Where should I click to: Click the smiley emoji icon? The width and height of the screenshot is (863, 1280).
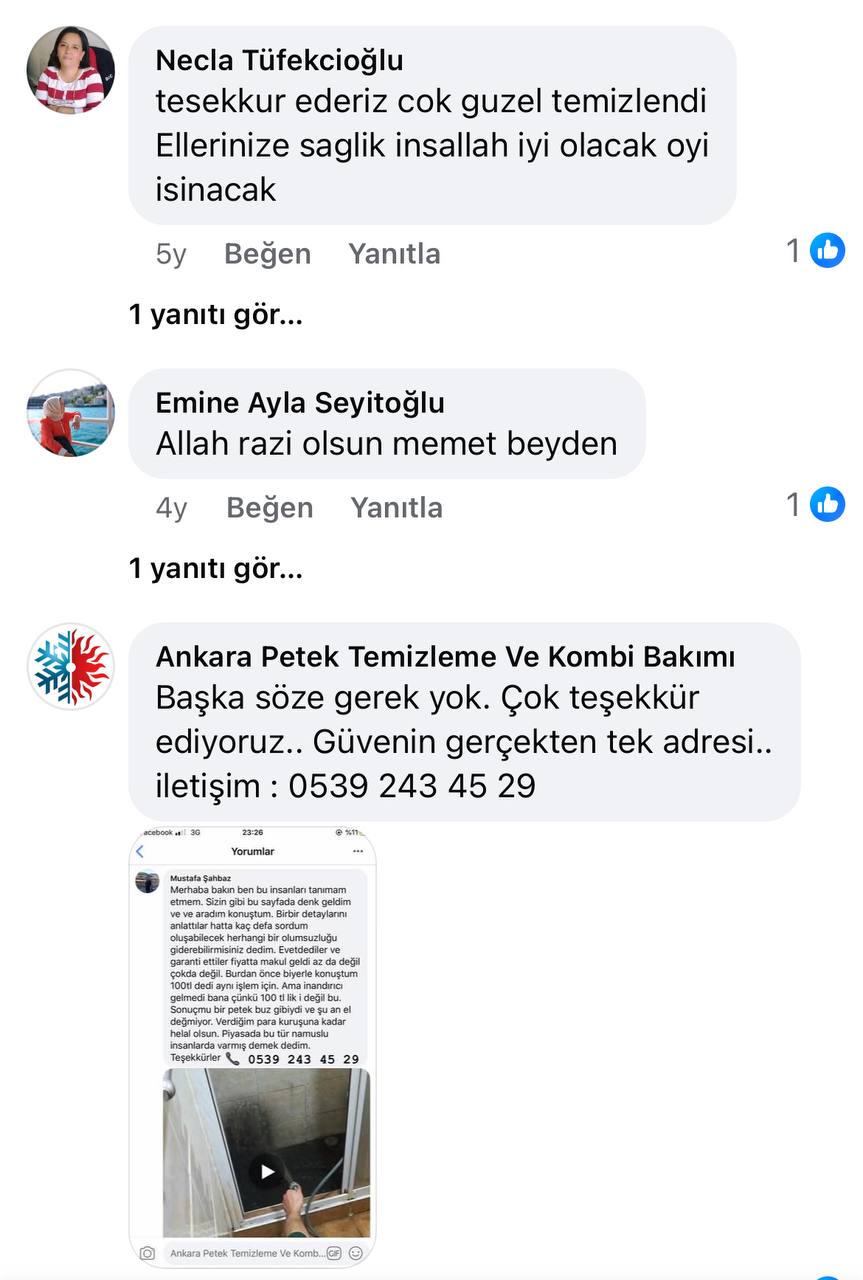357,1251
